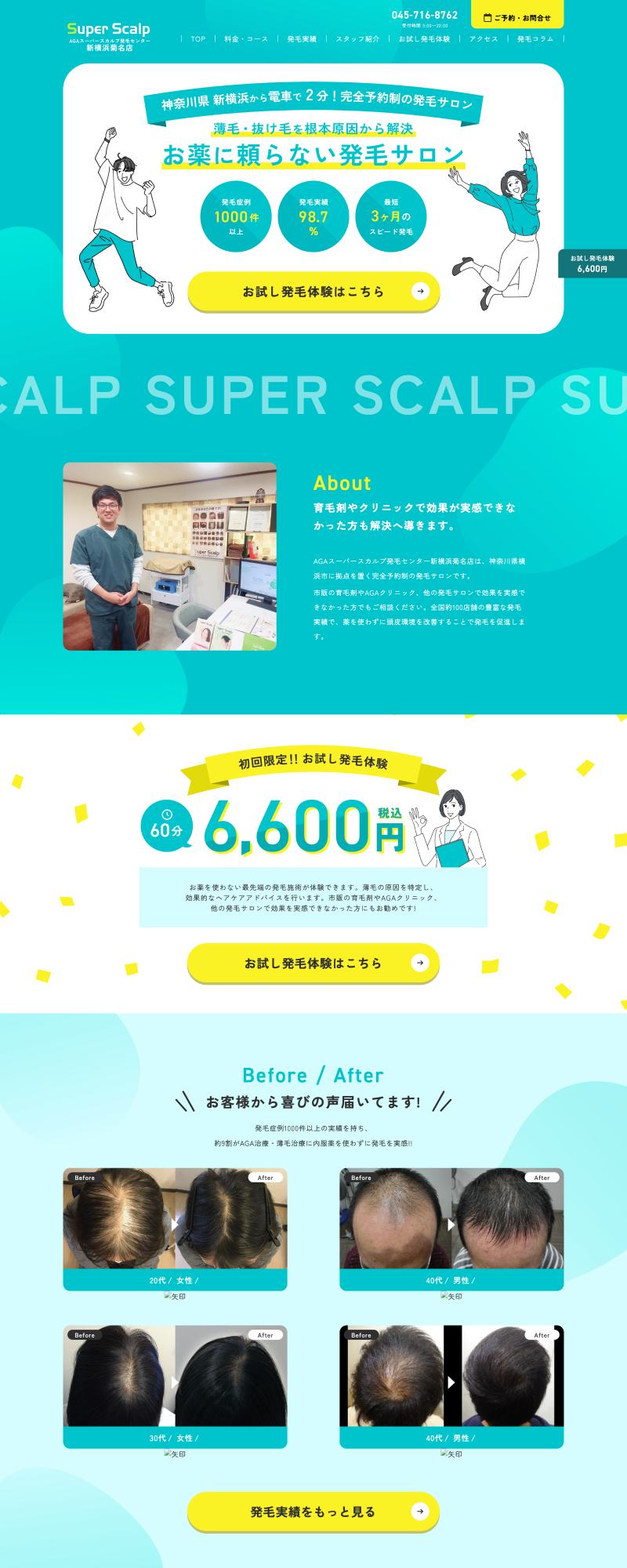627x1568 pixels.
Task: Open 発毛実績 in the top menu
Action: pos(302,38)
